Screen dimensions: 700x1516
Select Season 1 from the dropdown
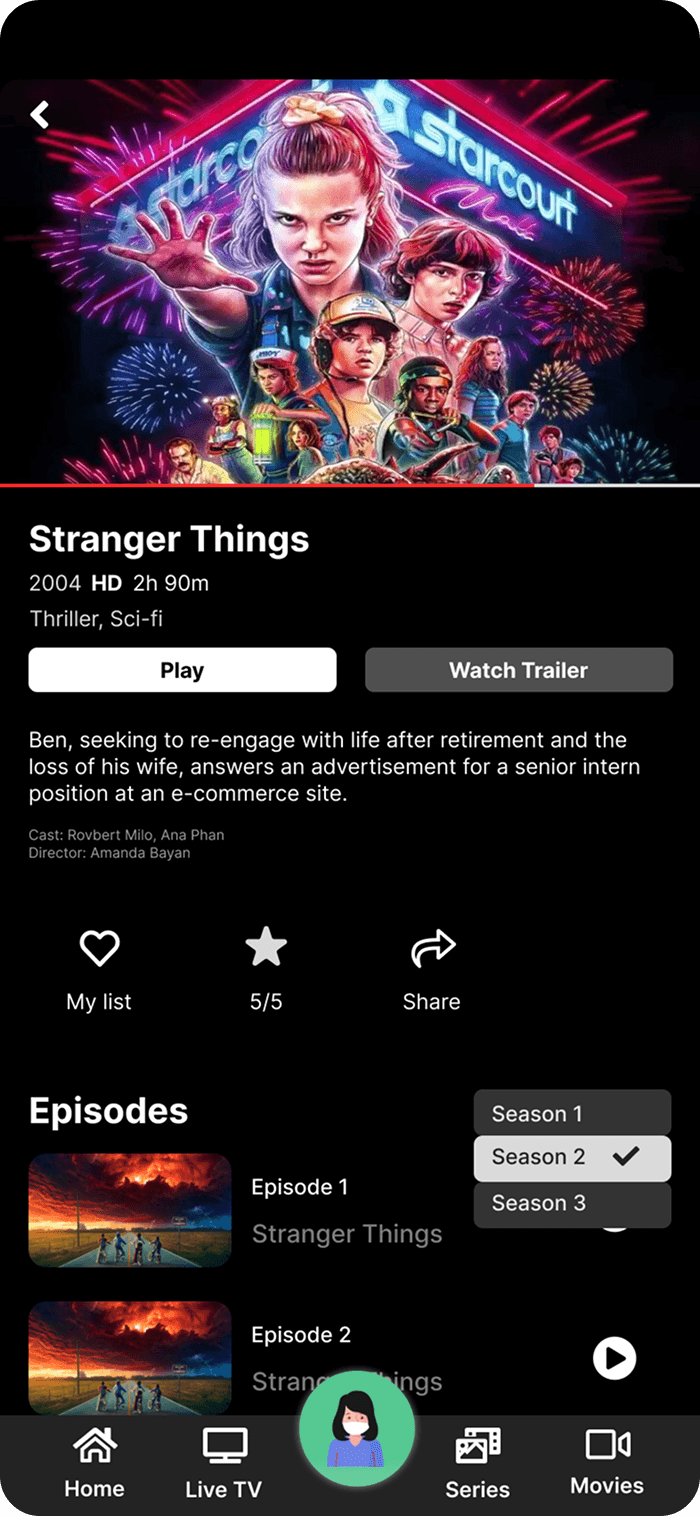coord(572,1113)
